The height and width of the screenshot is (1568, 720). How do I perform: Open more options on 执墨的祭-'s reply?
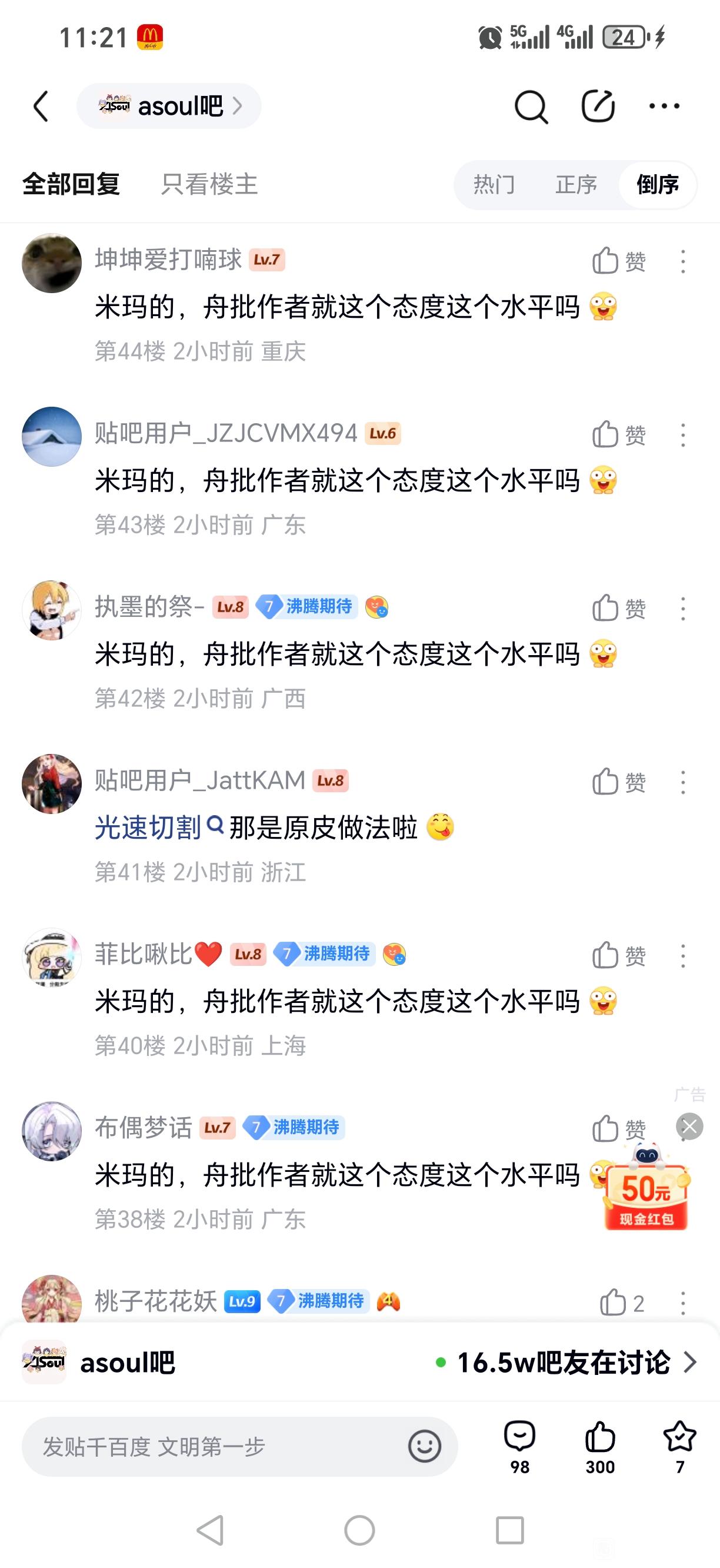tap(683, 609)
